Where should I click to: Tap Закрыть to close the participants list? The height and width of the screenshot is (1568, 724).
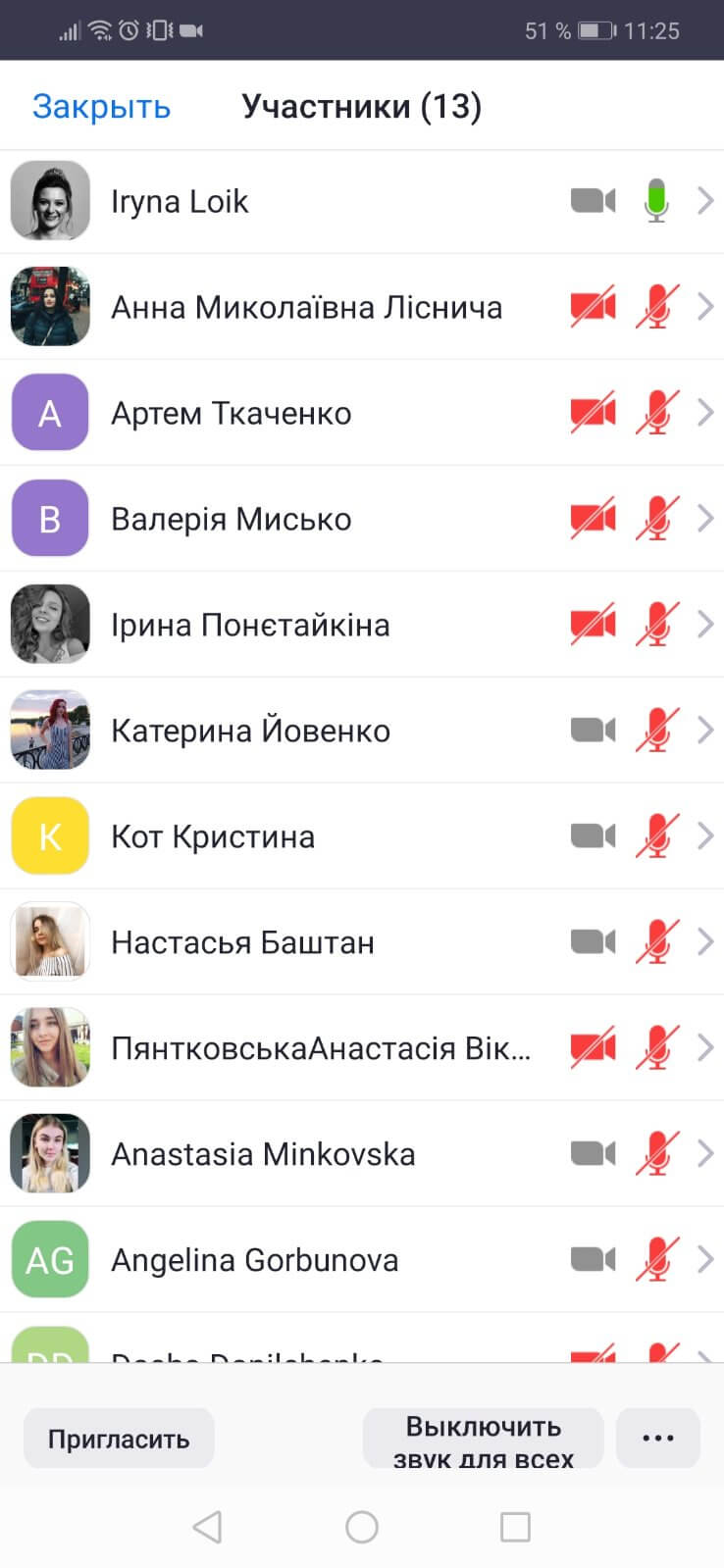coord(101,106)
